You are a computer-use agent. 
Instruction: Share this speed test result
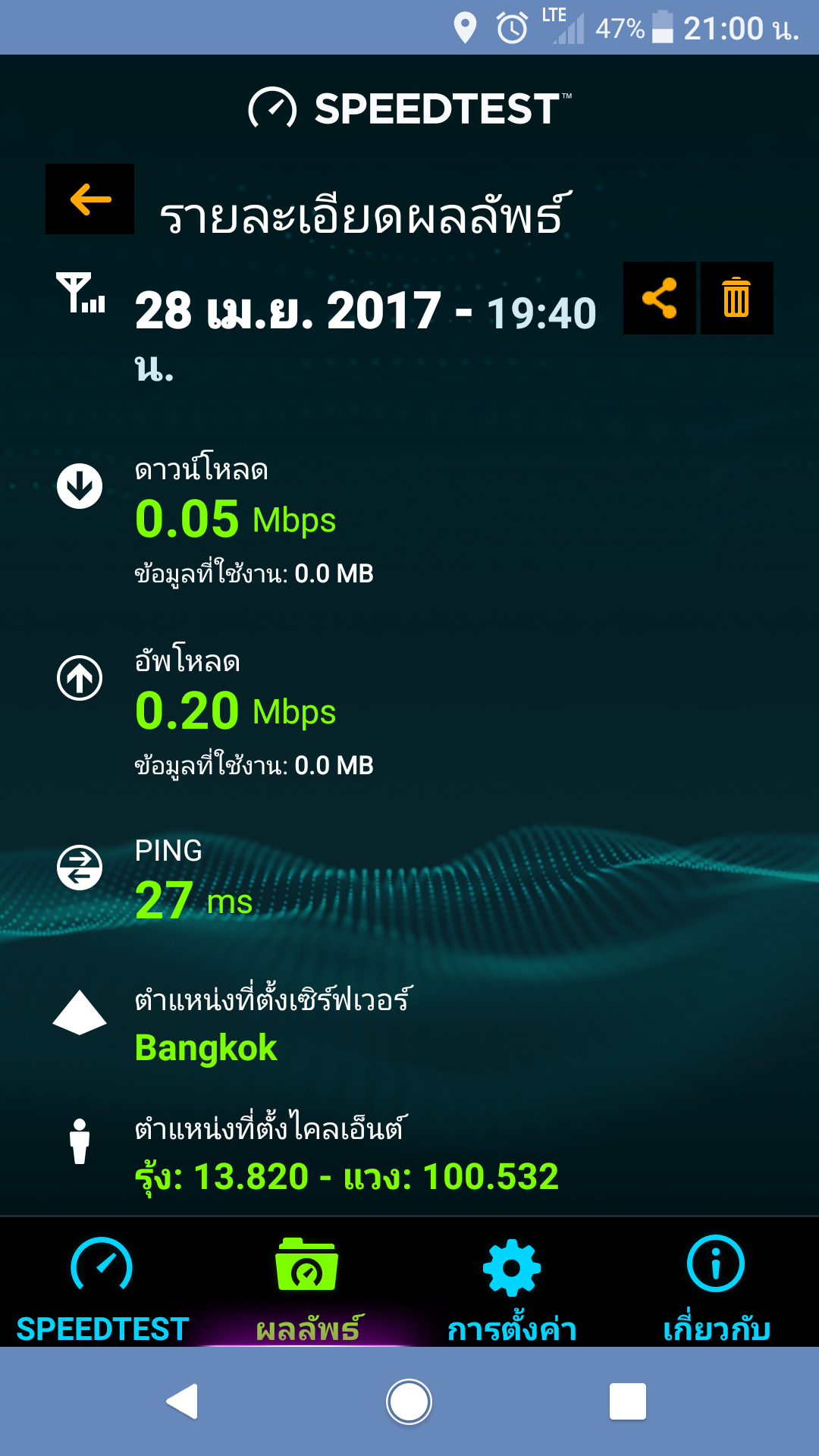pos(659,298)
